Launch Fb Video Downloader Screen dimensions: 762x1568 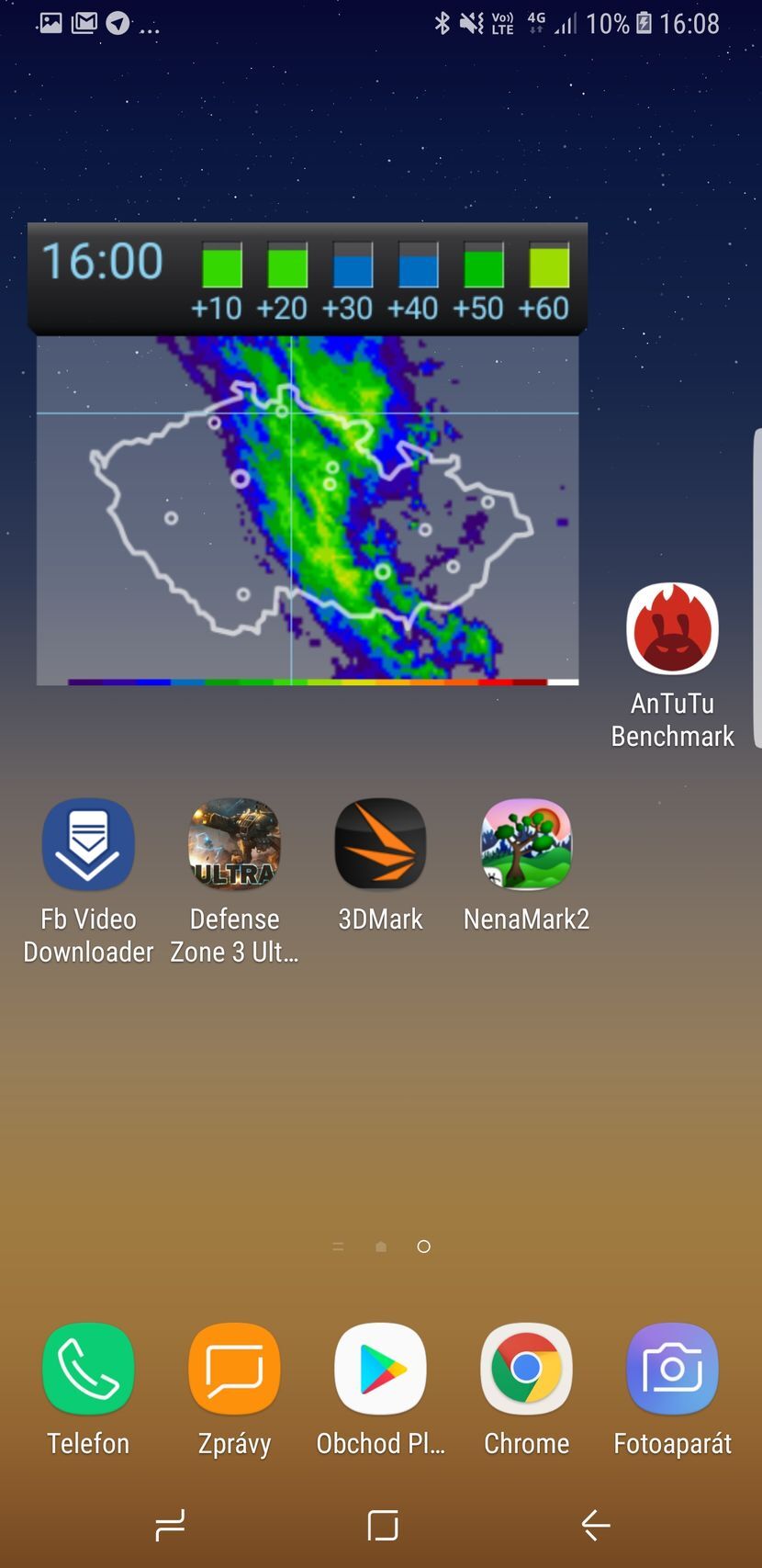click(x=88, y=845)
